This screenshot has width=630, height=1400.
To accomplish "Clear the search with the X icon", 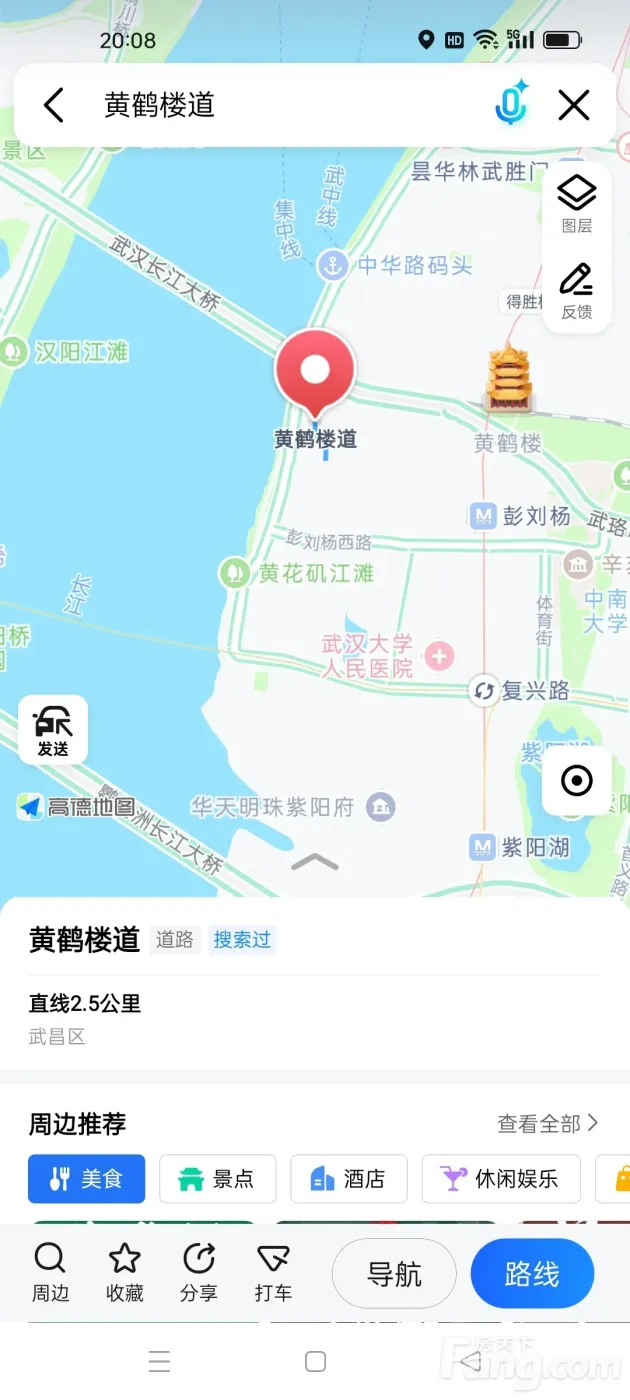I will (574, 105).
